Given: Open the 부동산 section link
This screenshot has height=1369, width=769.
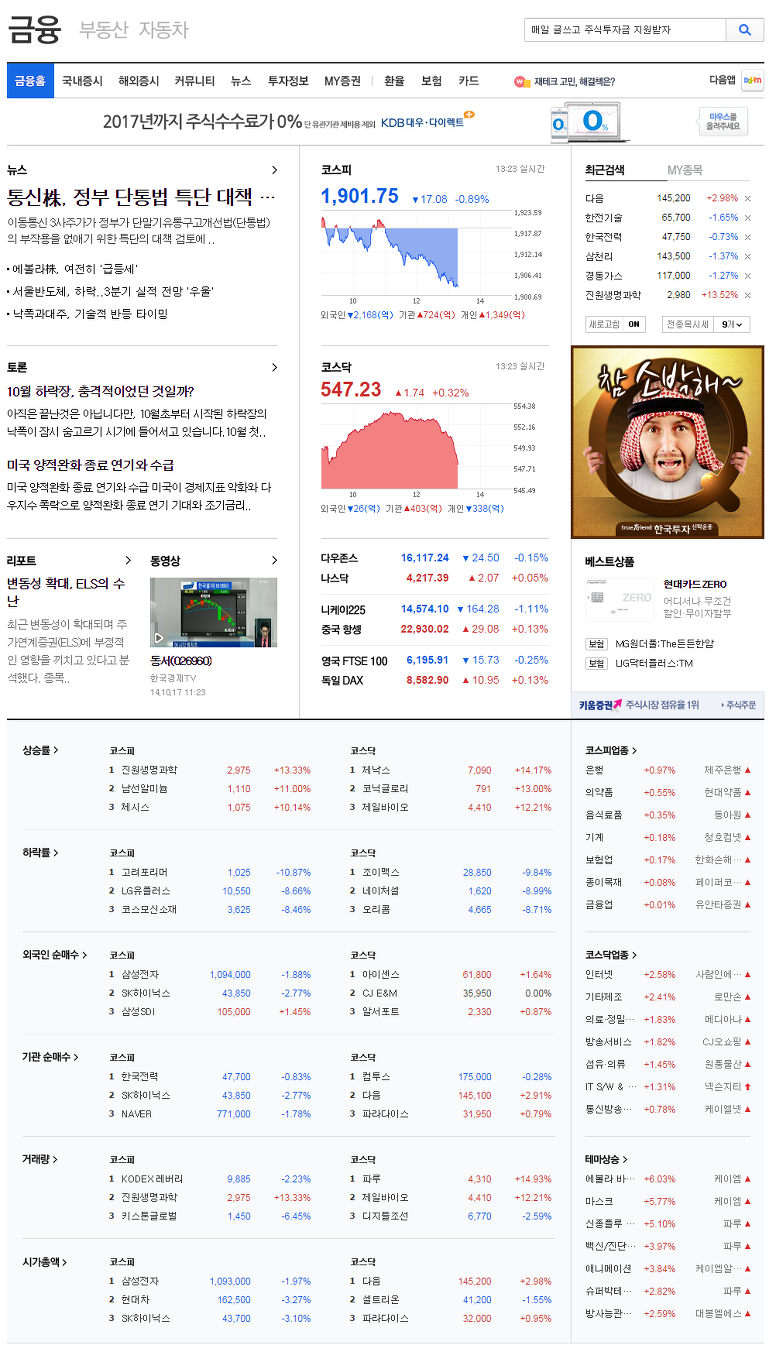Looking at the screenshot, I should tap(103, 30).
